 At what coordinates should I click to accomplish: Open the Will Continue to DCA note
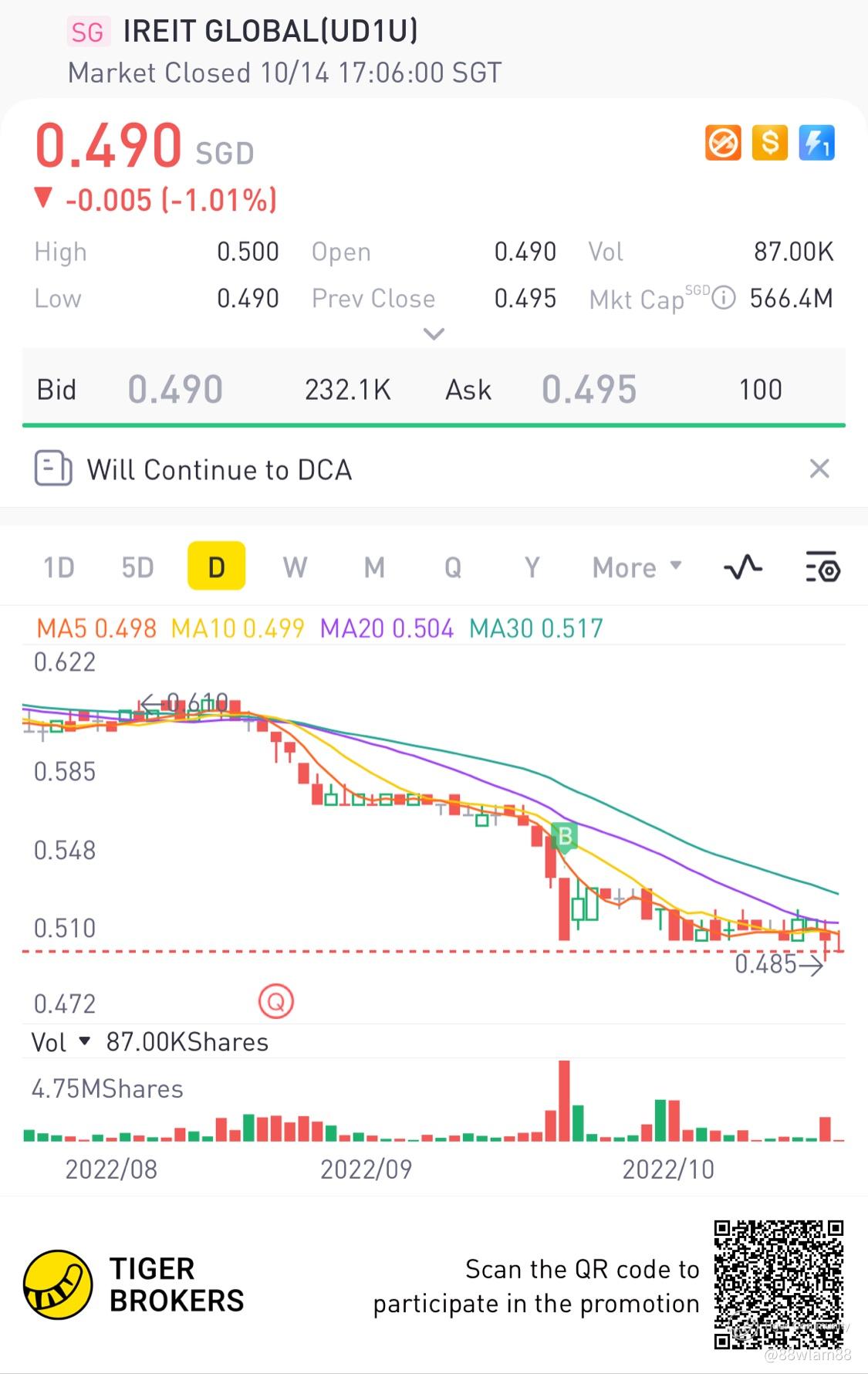(x=219, y=469)
